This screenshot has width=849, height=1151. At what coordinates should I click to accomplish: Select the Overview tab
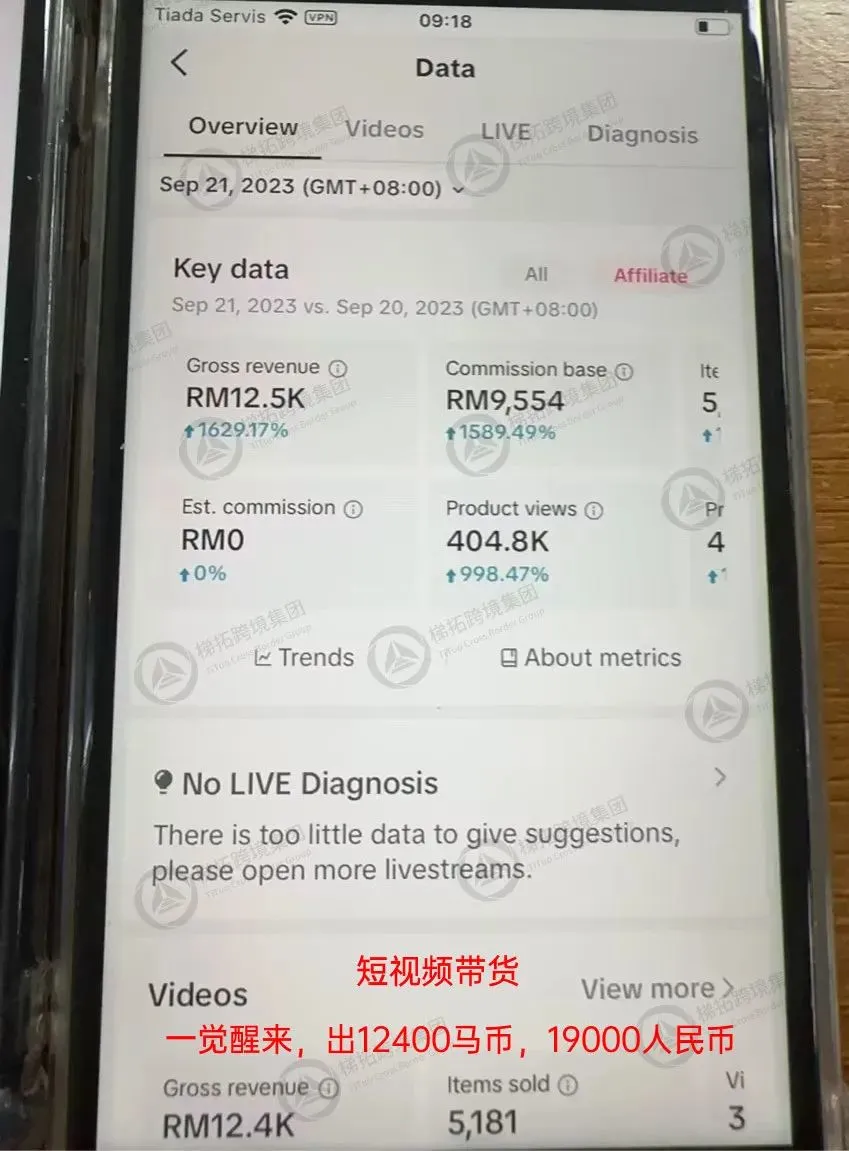point(243,126)
